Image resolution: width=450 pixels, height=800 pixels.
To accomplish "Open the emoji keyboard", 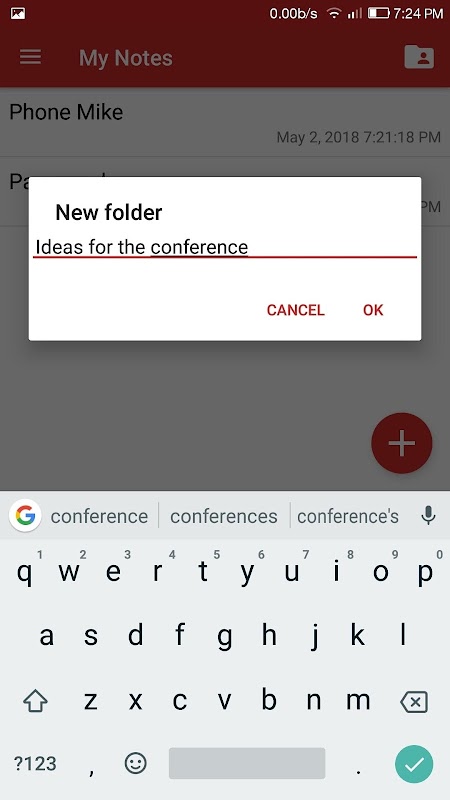I will point(135,763).
